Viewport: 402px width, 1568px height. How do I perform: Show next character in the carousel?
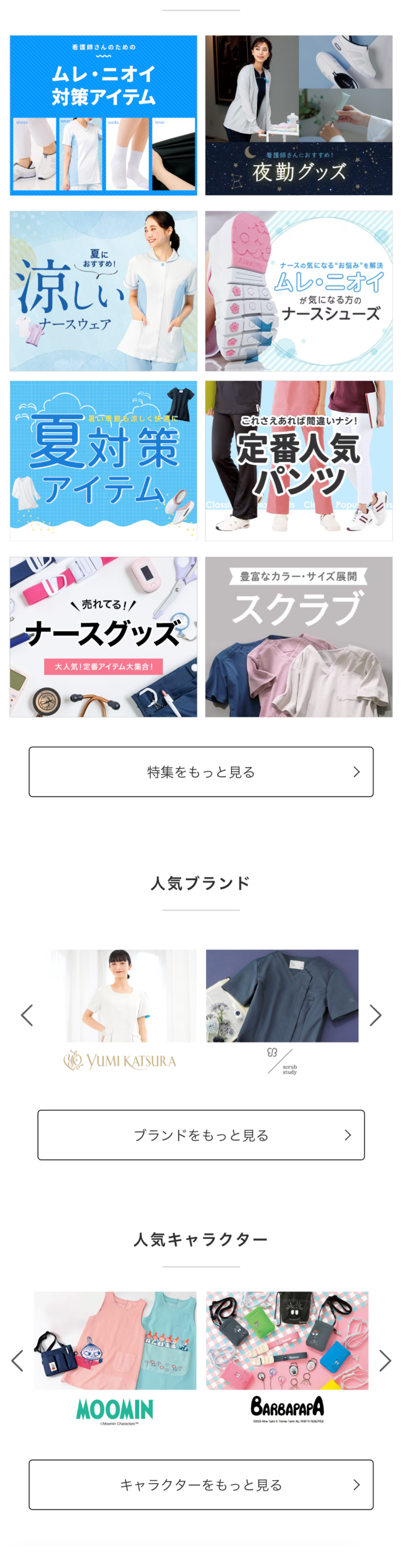click(x=385, y=1360)
